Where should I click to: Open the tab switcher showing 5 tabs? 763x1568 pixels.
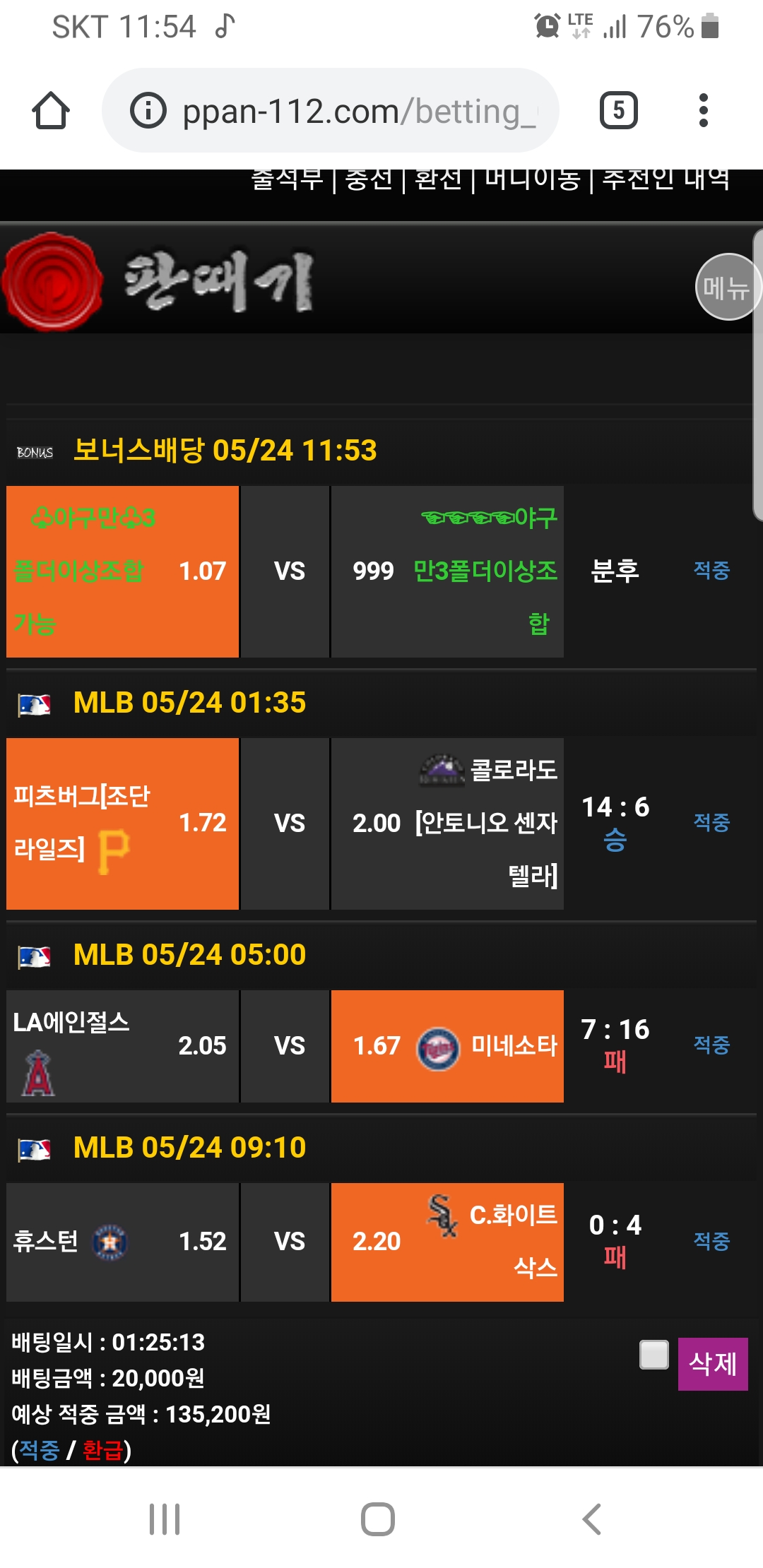pyautogui.click(x=618, y=111)
